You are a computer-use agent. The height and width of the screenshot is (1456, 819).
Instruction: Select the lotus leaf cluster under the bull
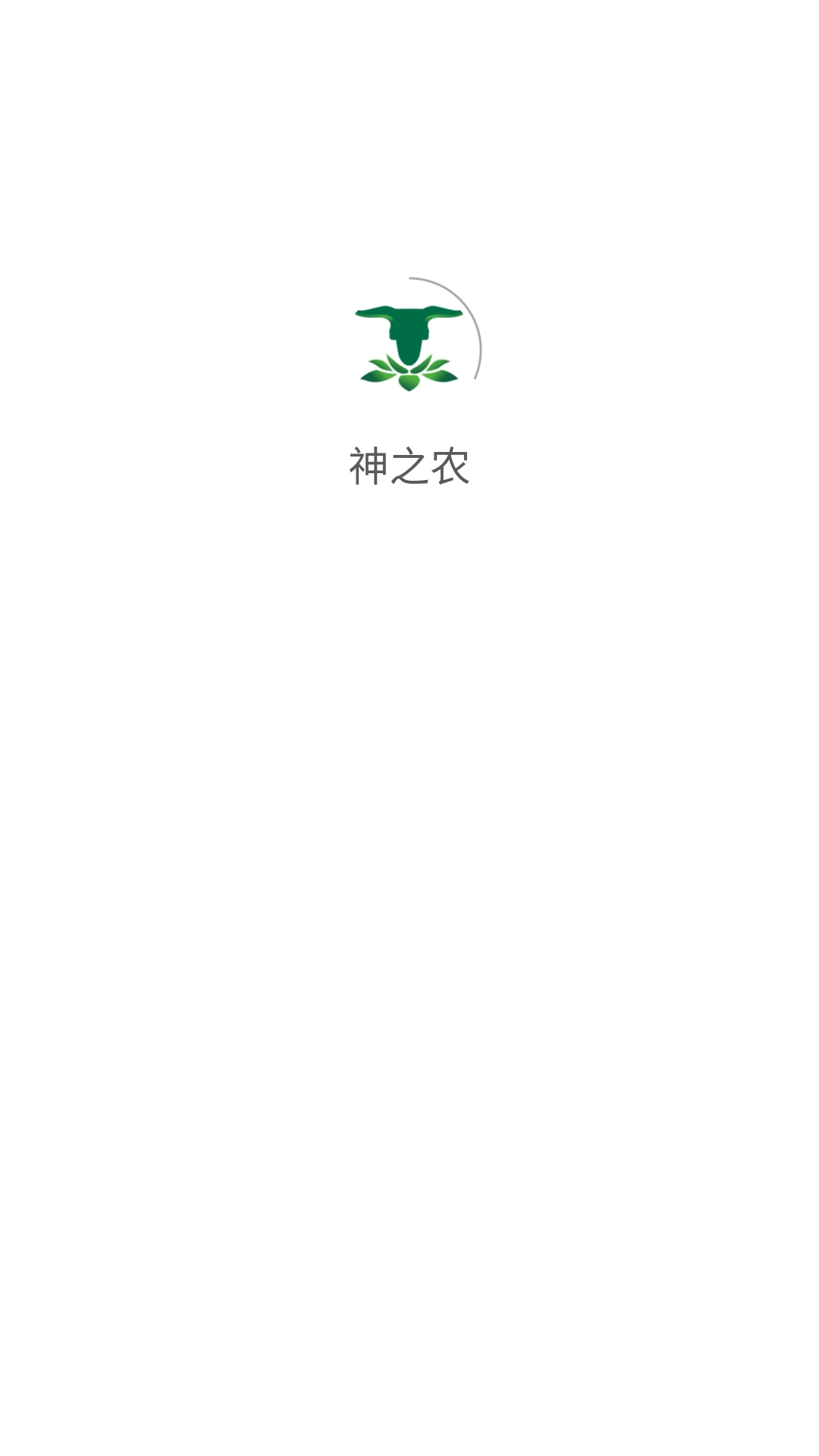pyautogui.click(x=408, y=373)
